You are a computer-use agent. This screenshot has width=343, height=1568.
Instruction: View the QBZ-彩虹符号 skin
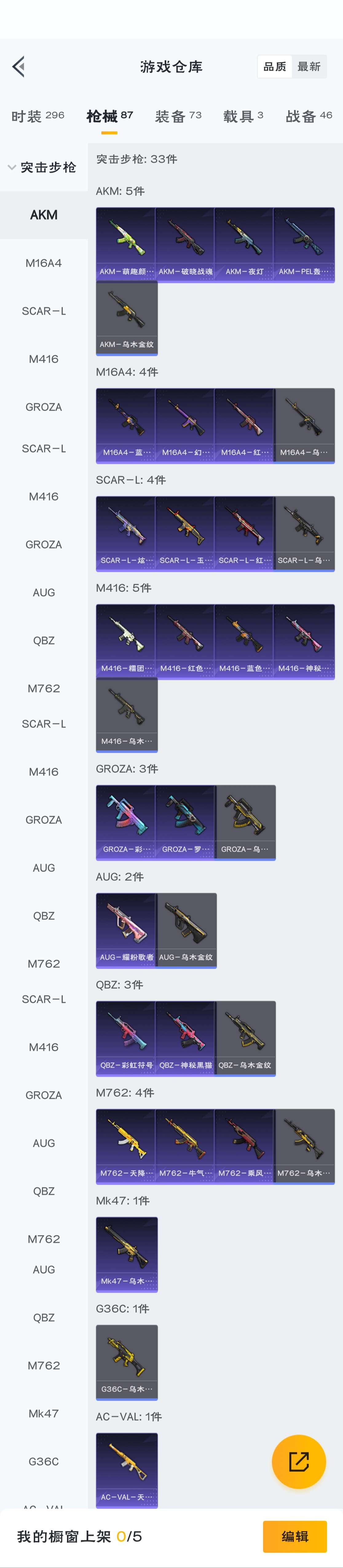pyautogui.click(x=127, y=1038)
